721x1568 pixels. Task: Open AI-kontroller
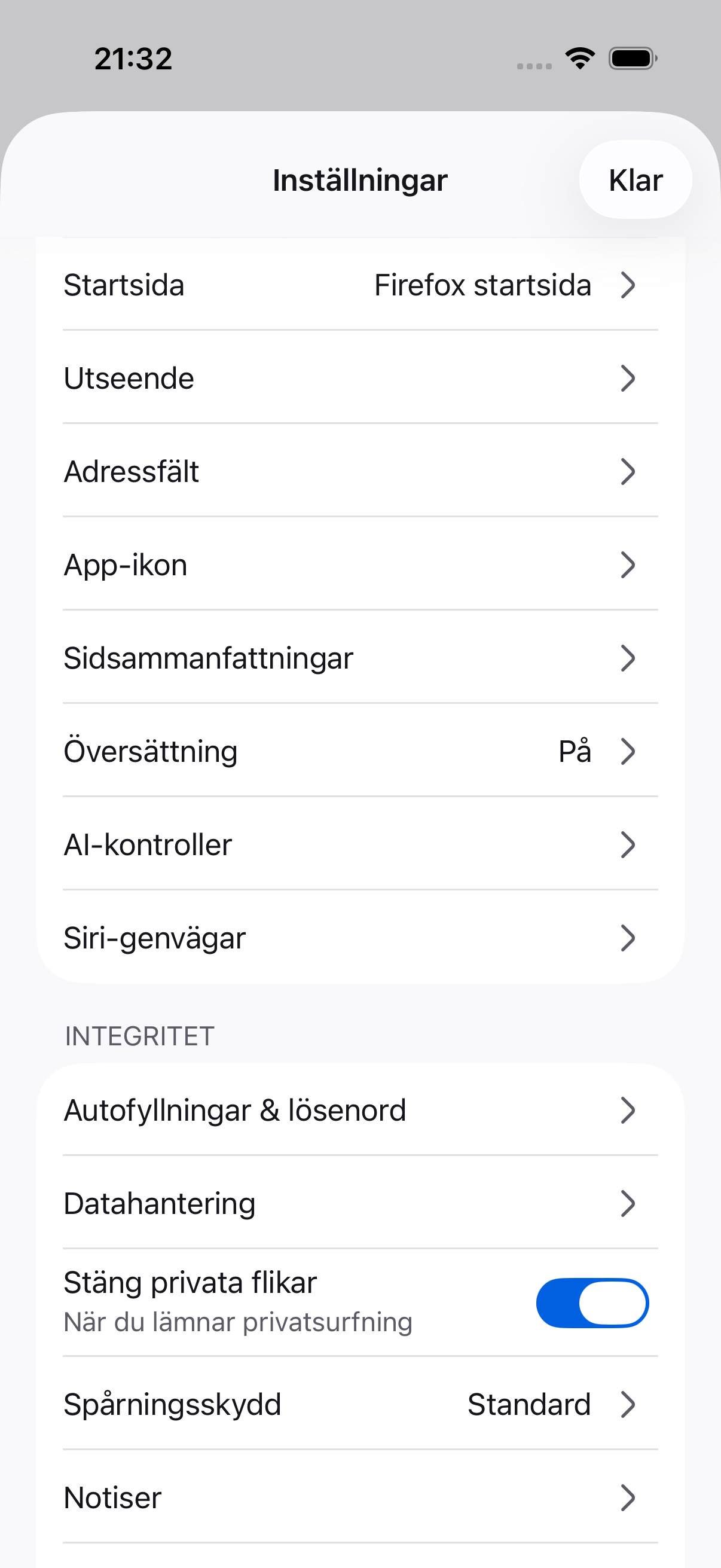pyautogui.click(x=360, y=844)
